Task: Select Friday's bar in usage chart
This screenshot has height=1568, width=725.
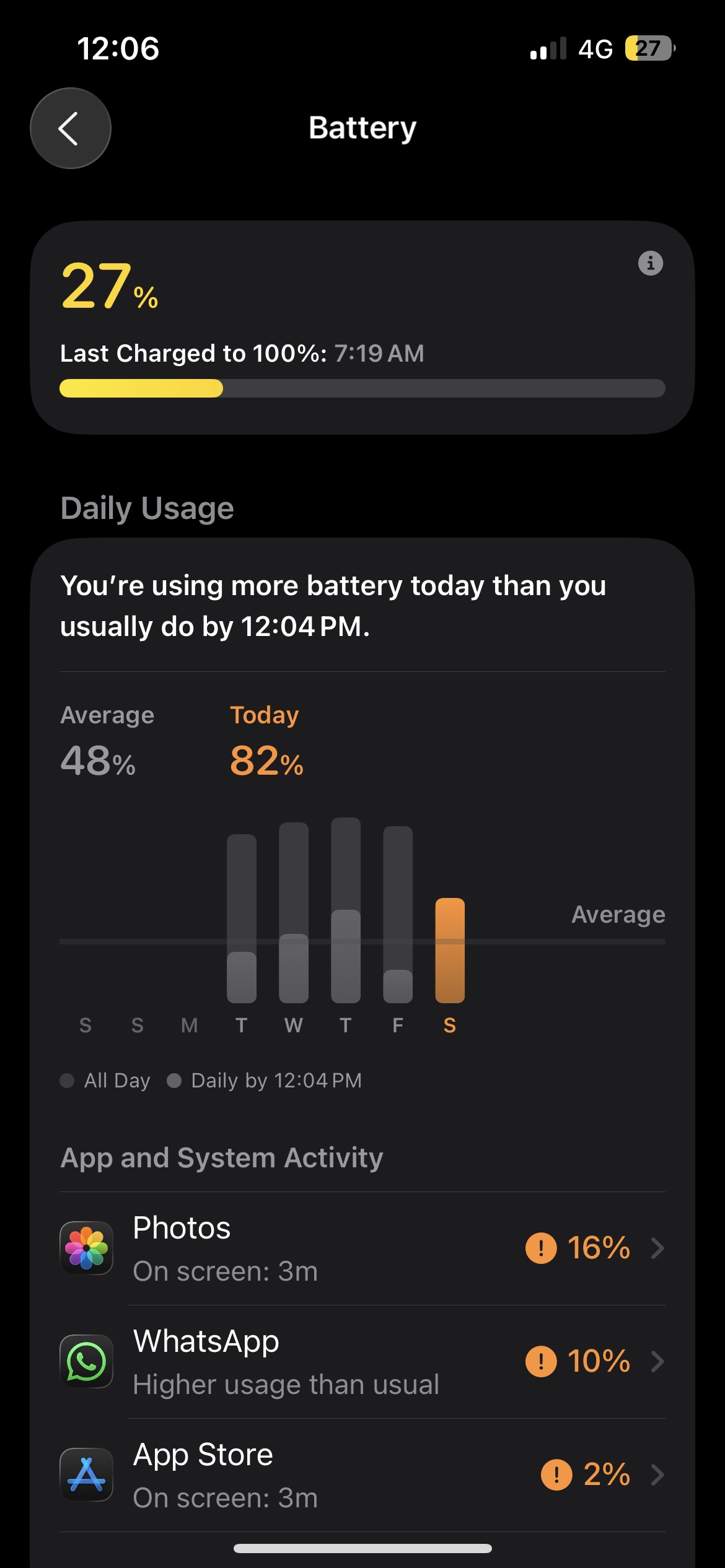Action: click(x=398, y=914)
